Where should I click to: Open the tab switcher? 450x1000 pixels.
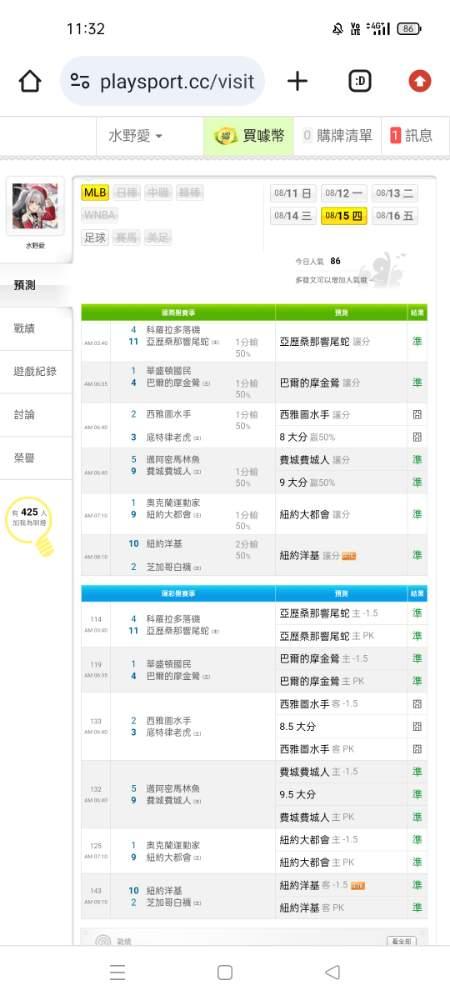click(x=361, y=81)
